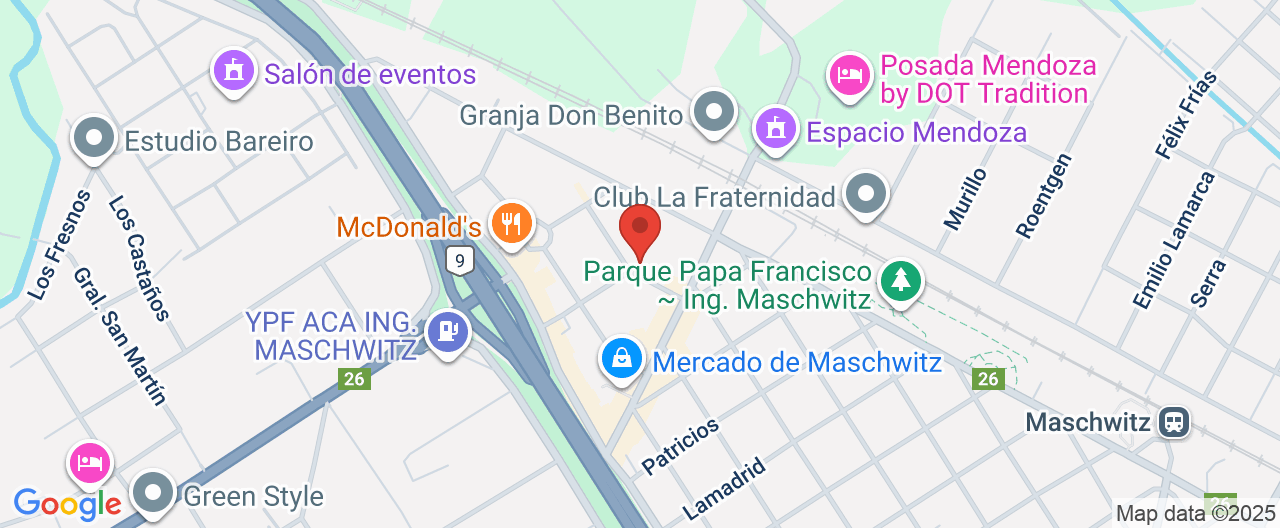This screenshot has height=528, width=1280.
Task: Select the Estudio Bareiro marker
Action: (95, 139)
